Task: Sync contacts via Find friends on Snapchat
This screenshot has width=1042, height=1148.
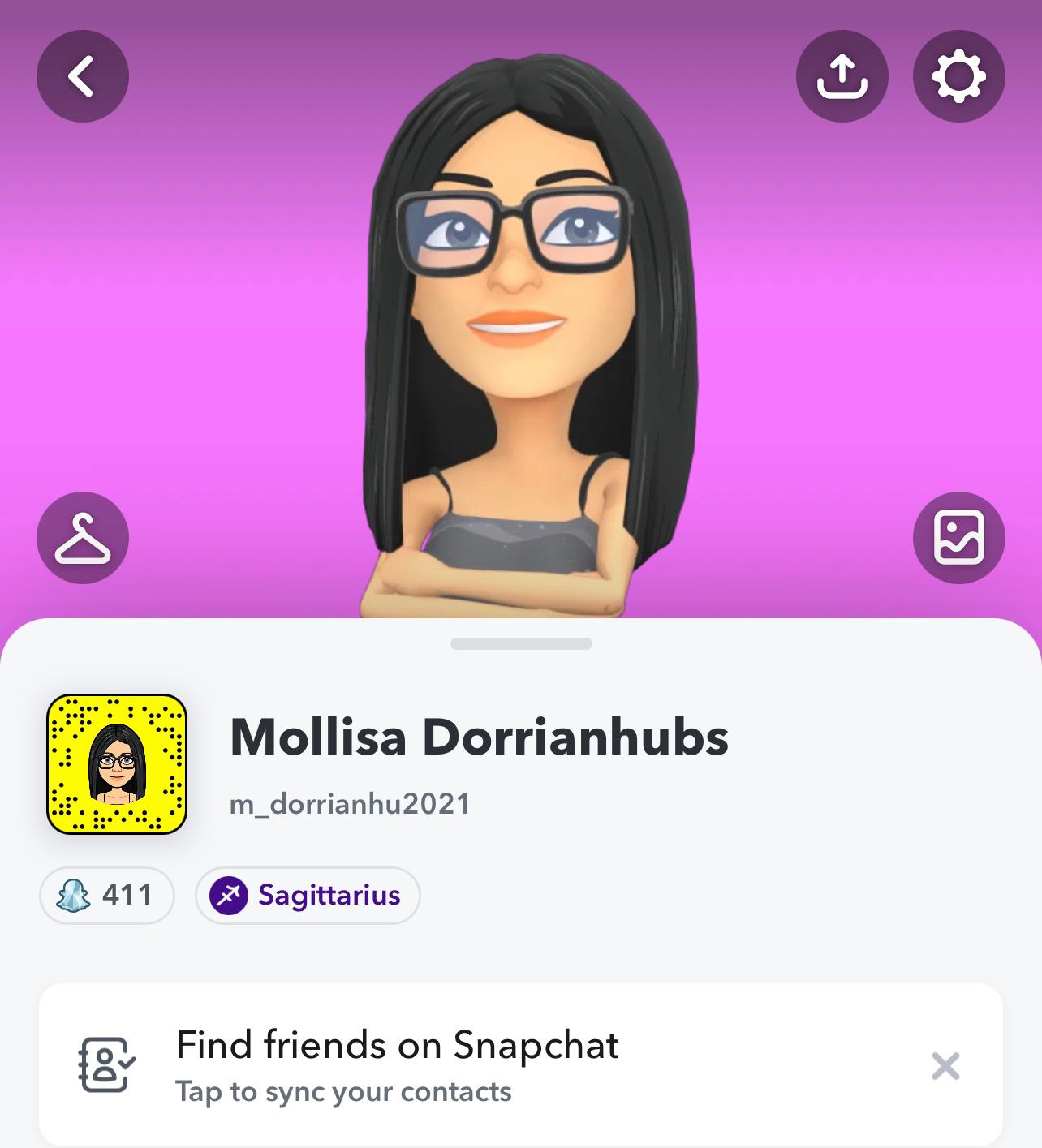Action: click(x=398, y=1064)
